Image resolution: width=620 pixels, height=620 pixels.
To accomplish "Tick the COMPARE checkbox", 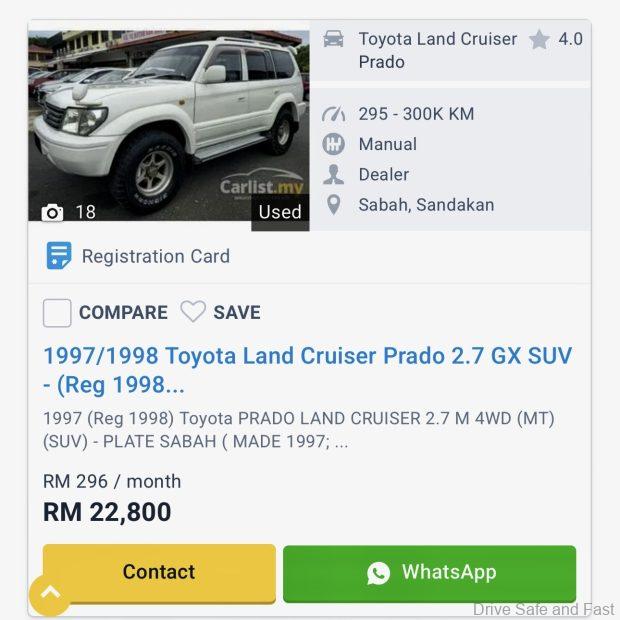I will 57,313.
